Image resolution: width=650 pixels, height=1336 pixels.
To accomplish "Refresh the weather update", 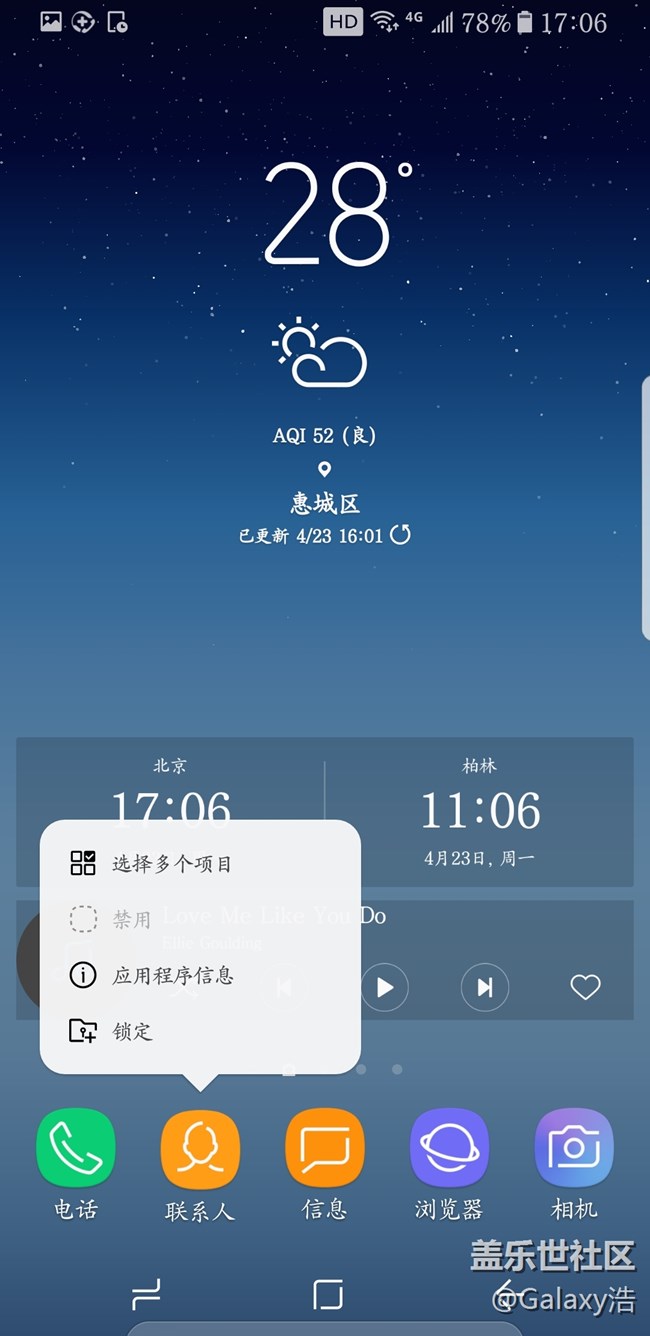I will click(400, 535).
